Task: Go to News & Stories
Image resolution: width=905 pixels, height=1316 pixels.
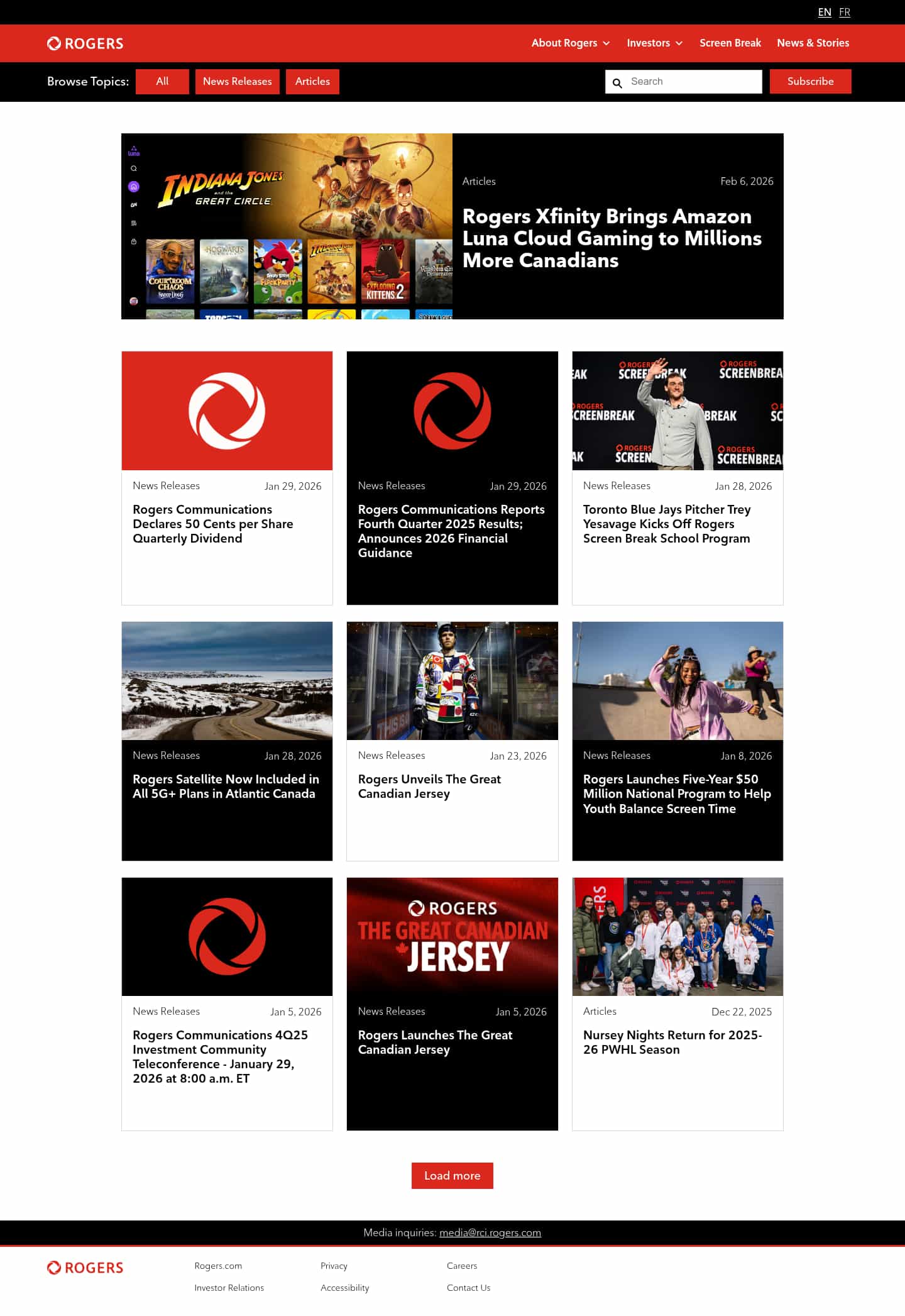Action: (x=813, y=43)
